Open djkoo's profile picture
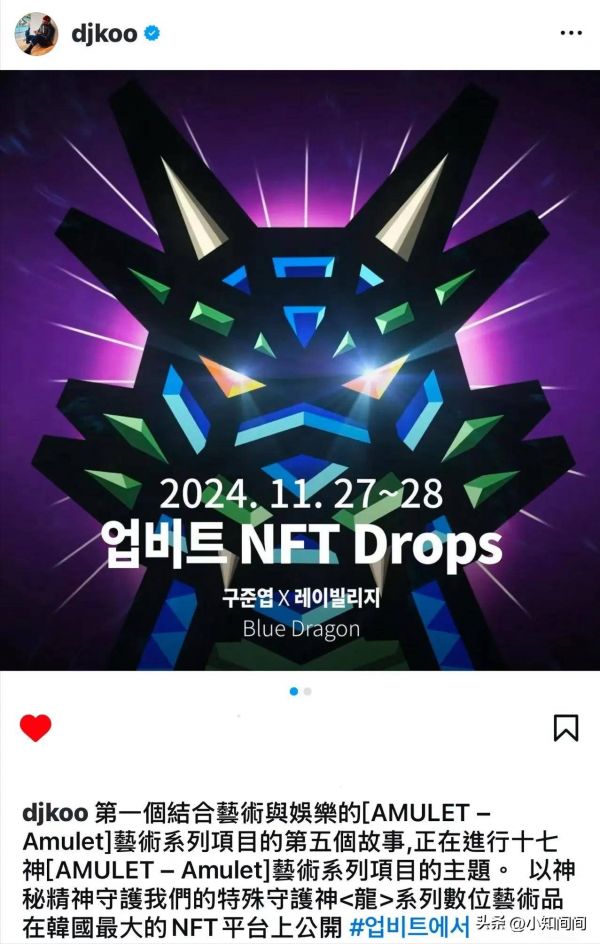 36,34
